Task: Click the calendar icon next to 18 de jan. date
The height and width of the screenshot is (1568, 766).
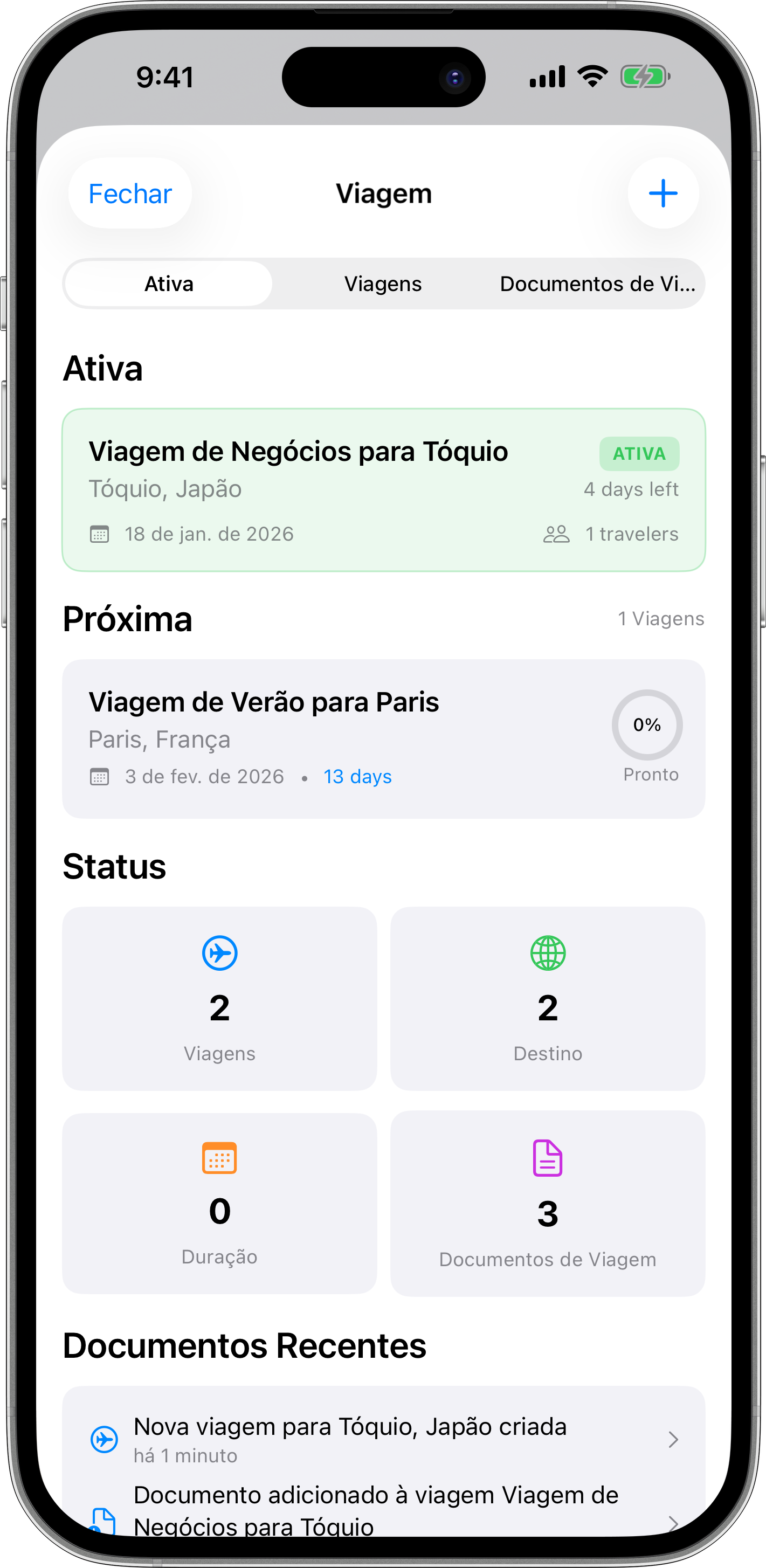Action: point(99,534)
